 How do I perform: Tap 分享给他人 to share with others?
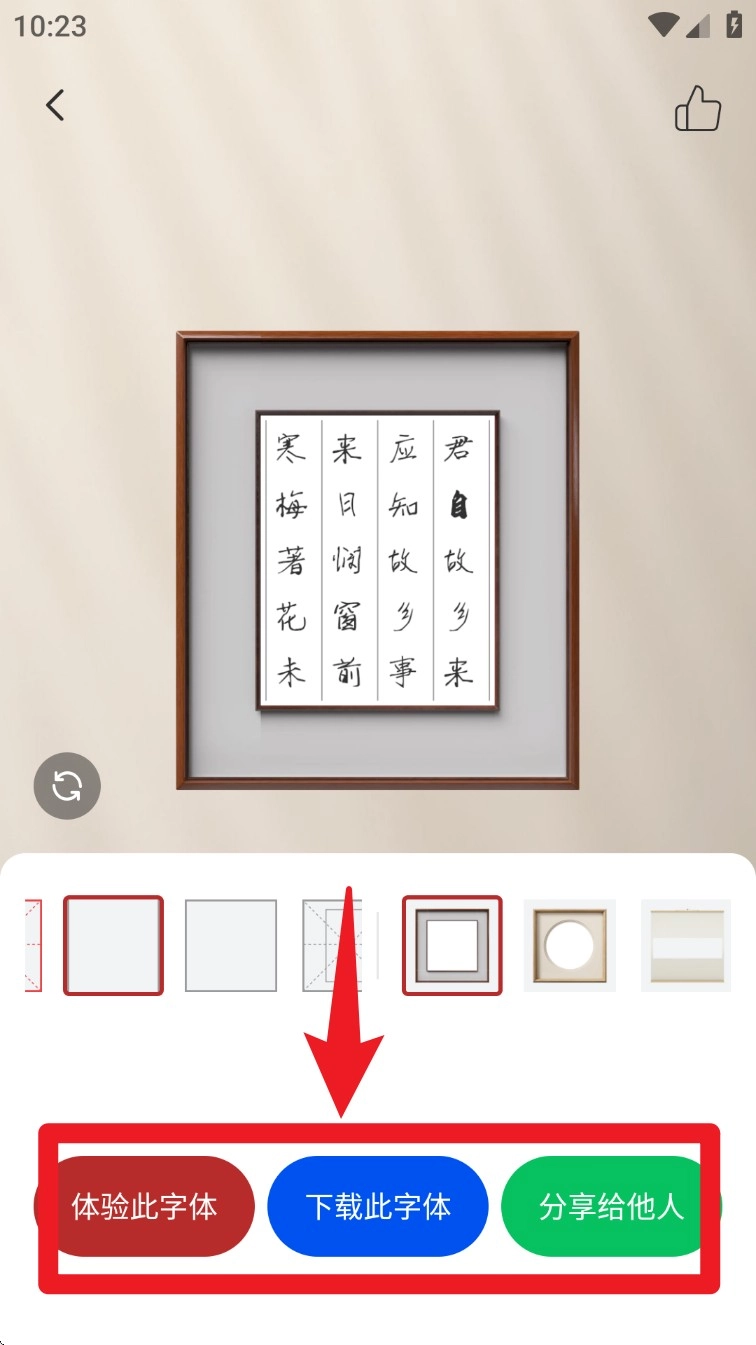click(610, 1206)
